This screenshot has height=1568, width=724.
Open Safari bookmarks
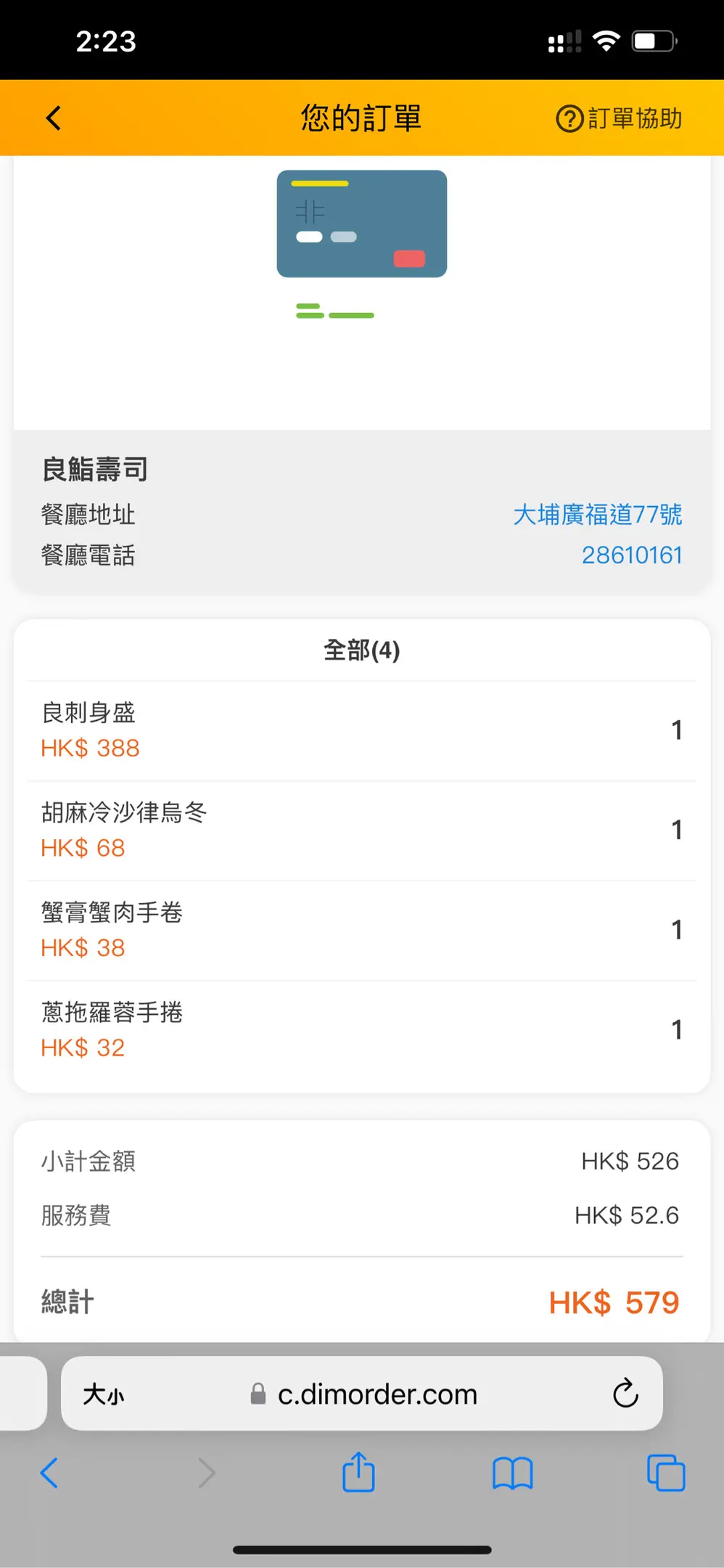[x=512, y=1473]
